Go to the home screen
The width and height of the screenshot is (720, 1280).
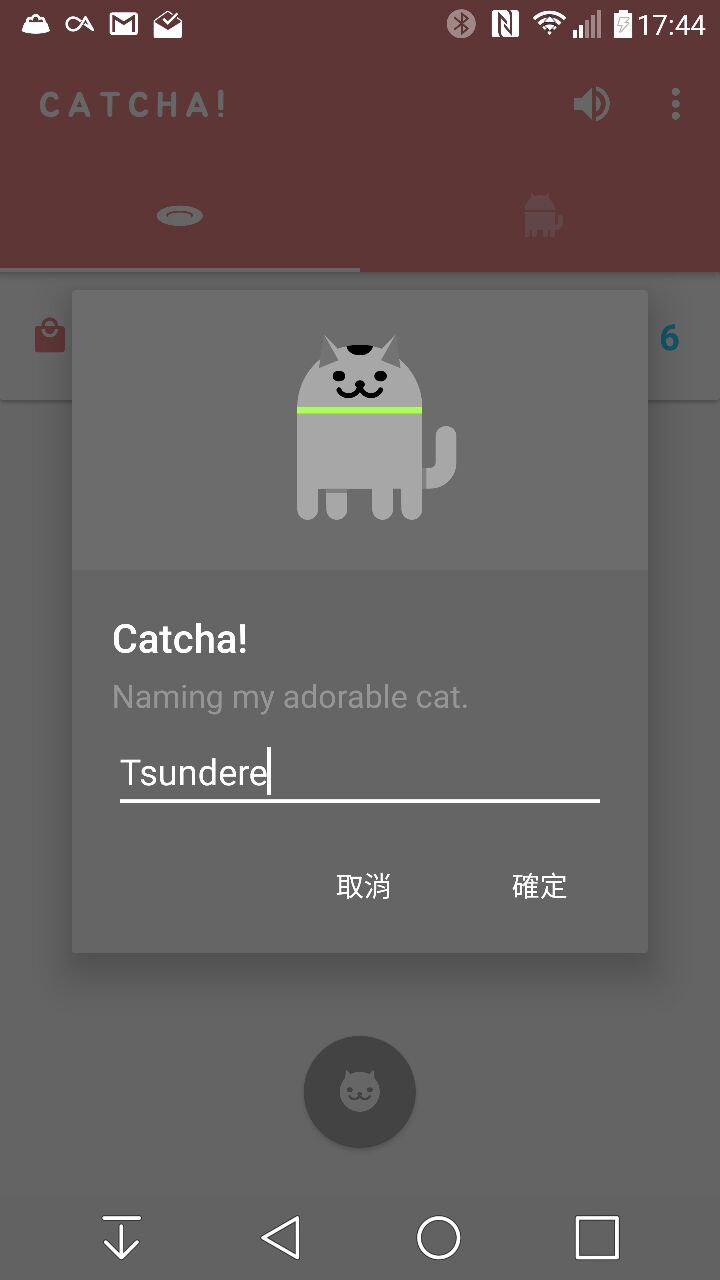[438, 1238]
